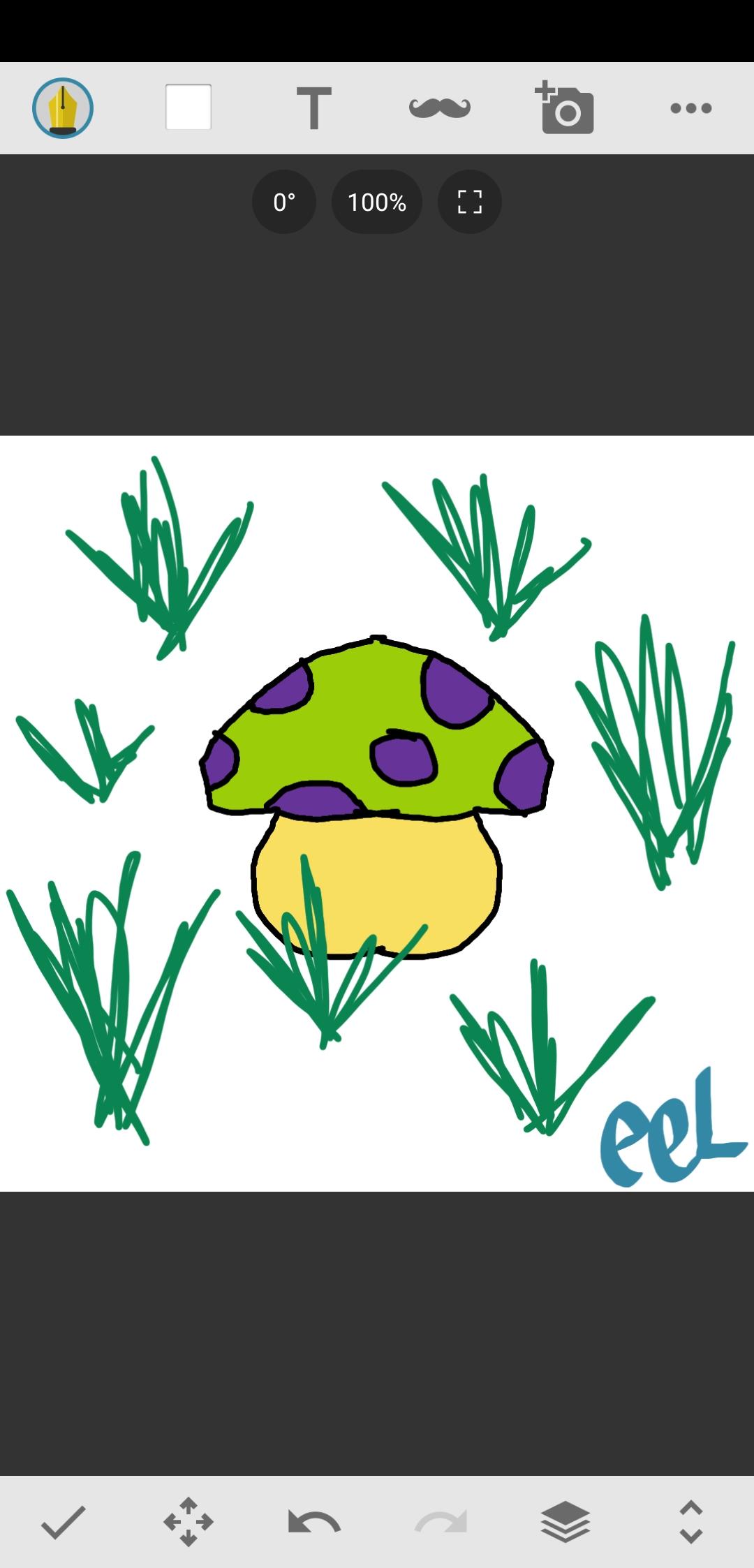Image resolution: width=754 pixels, height=1568 pixels.
Task: Open the mustache stamp tool
Action: (439, 107)
